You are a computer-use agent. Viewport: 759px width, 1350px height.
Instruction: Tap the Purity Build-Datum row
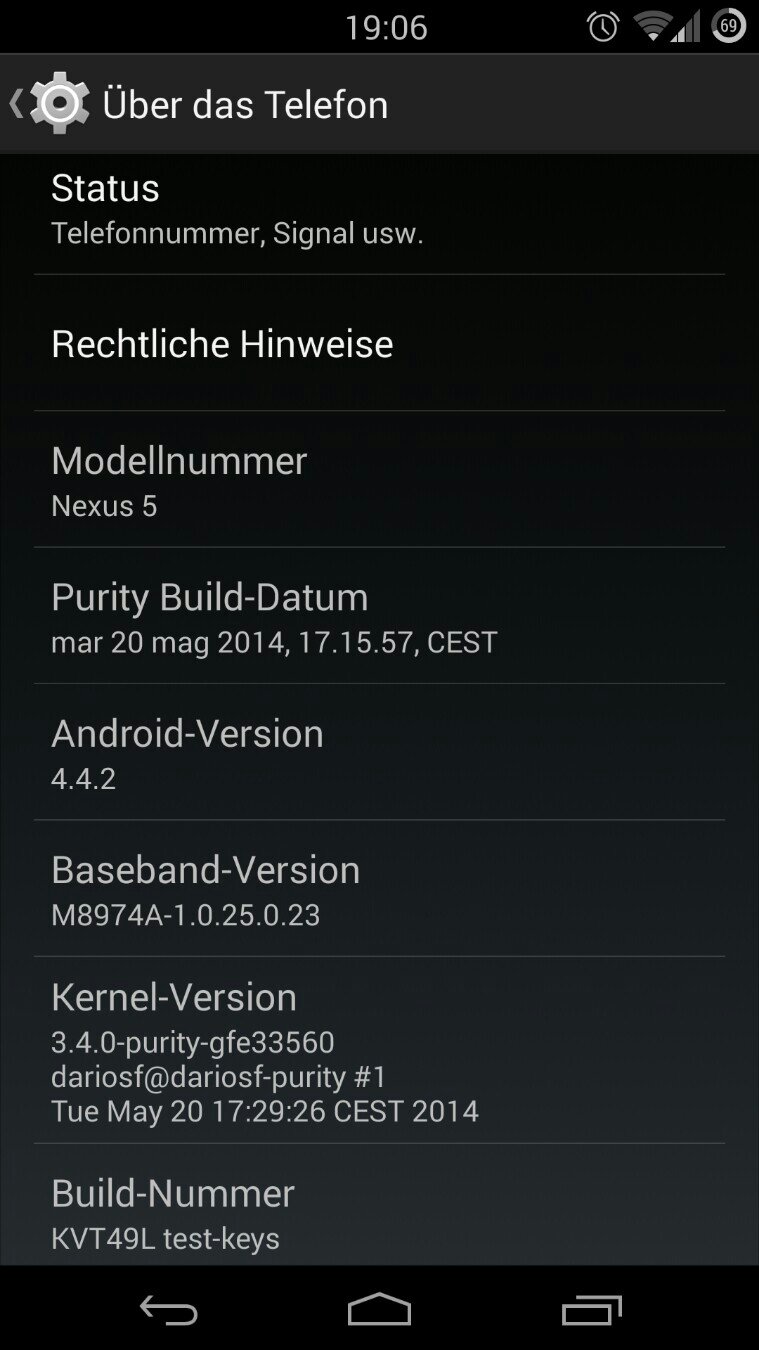tap(379, 617)
